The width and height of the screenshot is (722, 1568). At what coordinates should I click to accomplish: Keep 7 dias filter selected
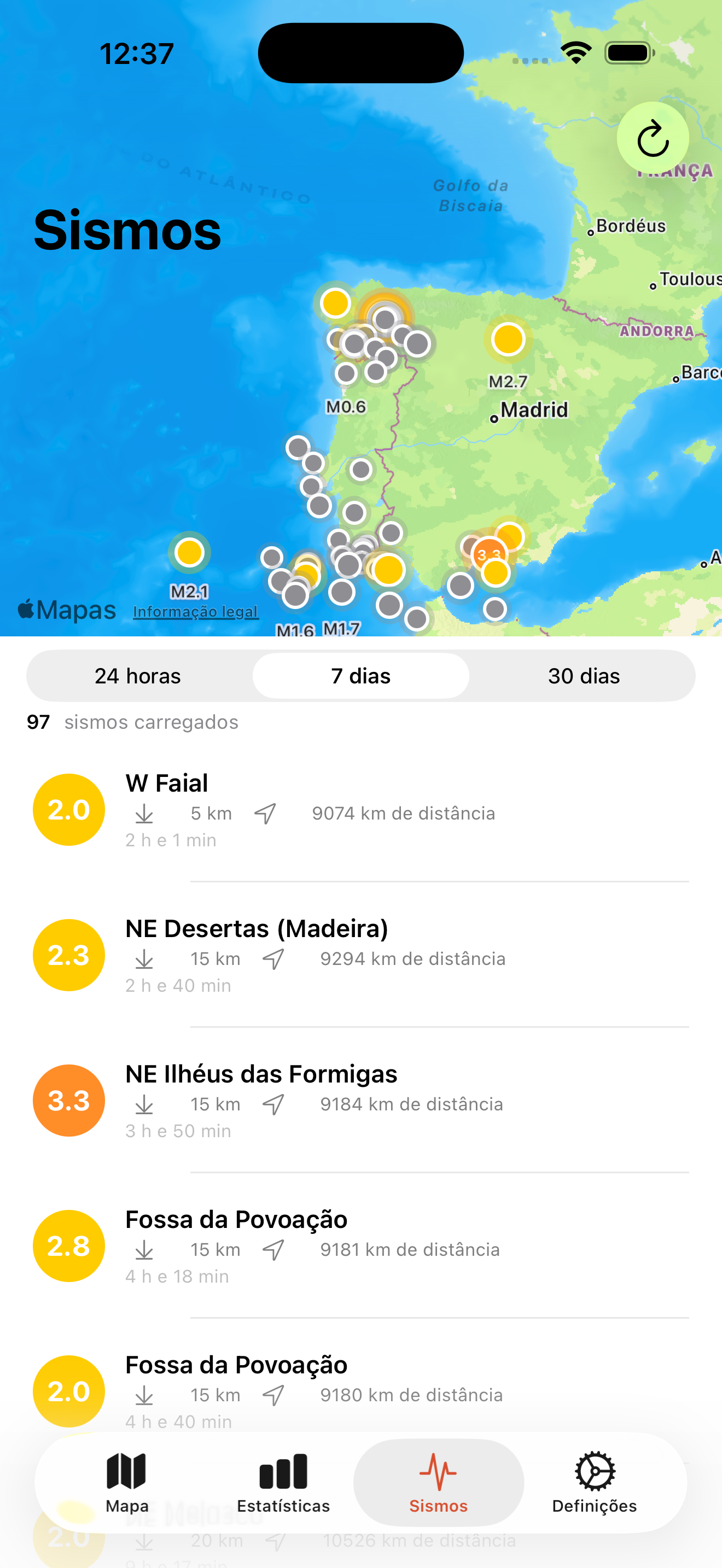pos(360,675)
